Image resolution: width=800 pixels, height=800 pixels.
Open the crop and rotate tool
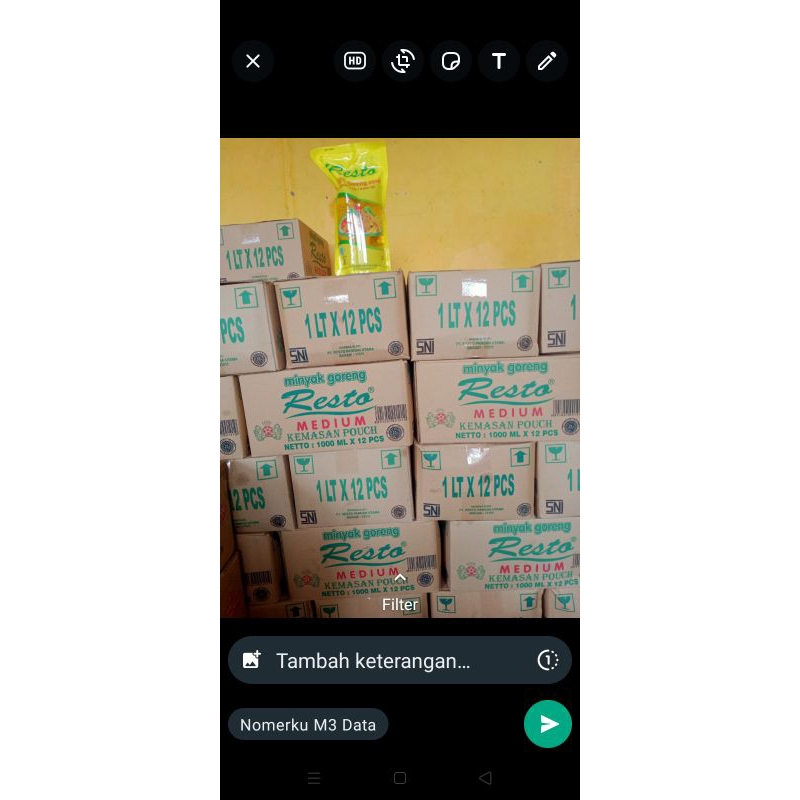point(403,61)
